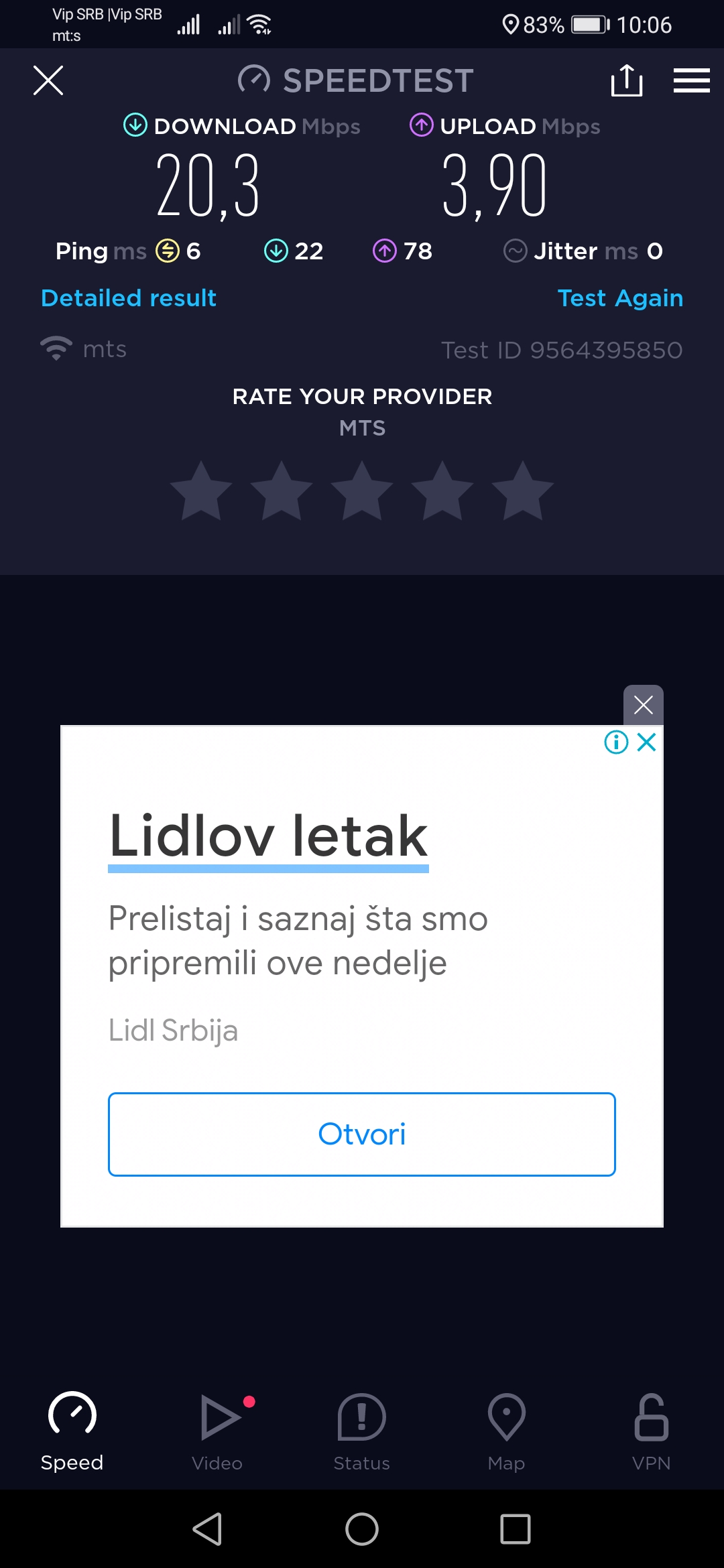Viewport: 724px width, 1568px height.
Task: Run the test again with Test Again
Action: tap(620, 298)
